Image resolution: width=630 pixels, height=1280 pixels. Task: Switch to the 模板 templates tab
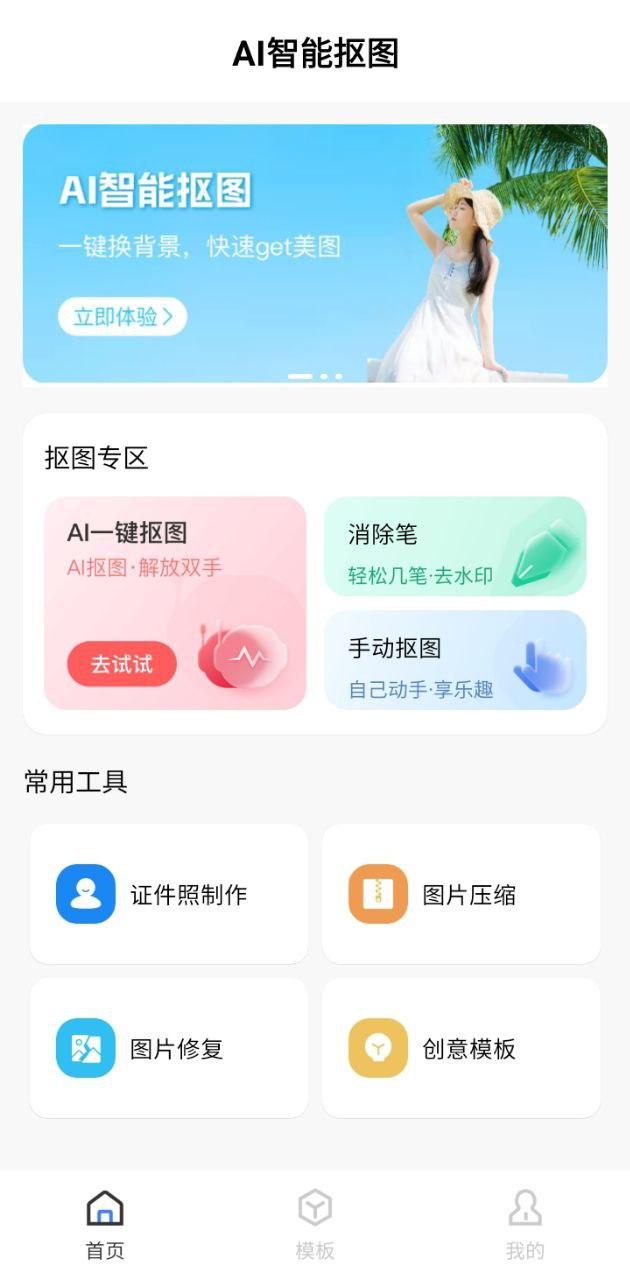pyautogui.click(x=315, y=1224)
